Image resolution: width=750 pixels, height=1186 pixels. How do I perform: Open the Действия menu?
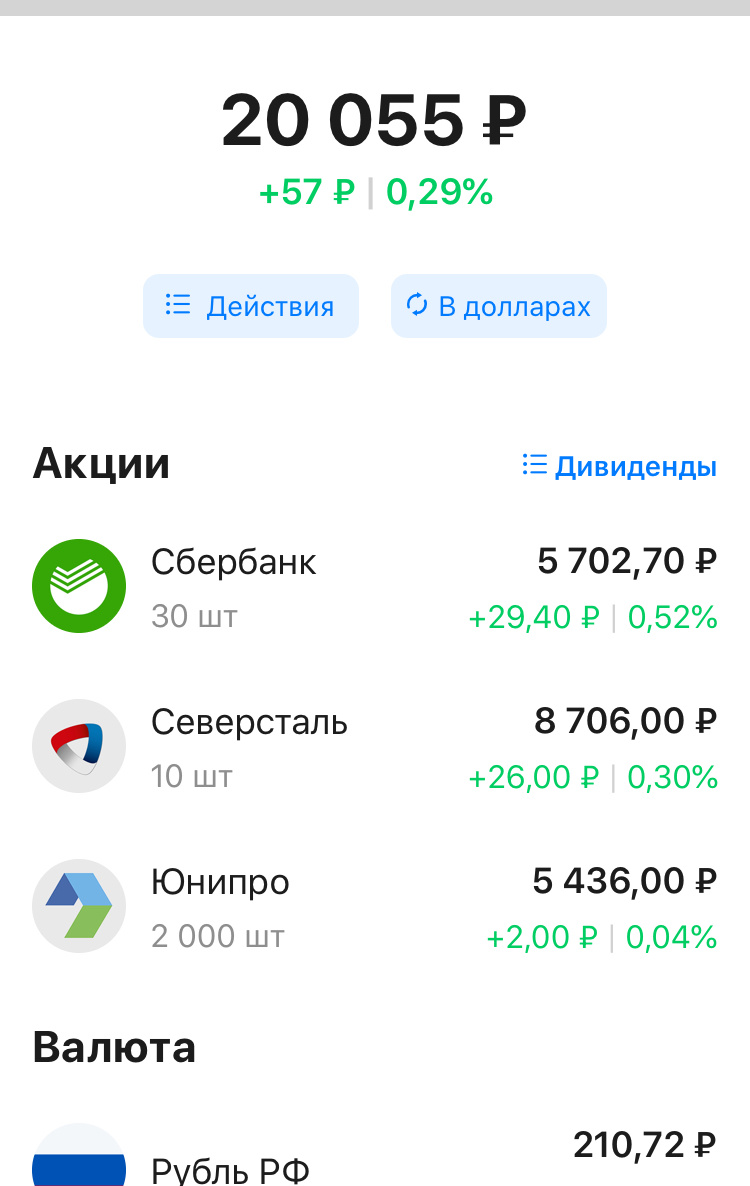click(x=251, y=306)
